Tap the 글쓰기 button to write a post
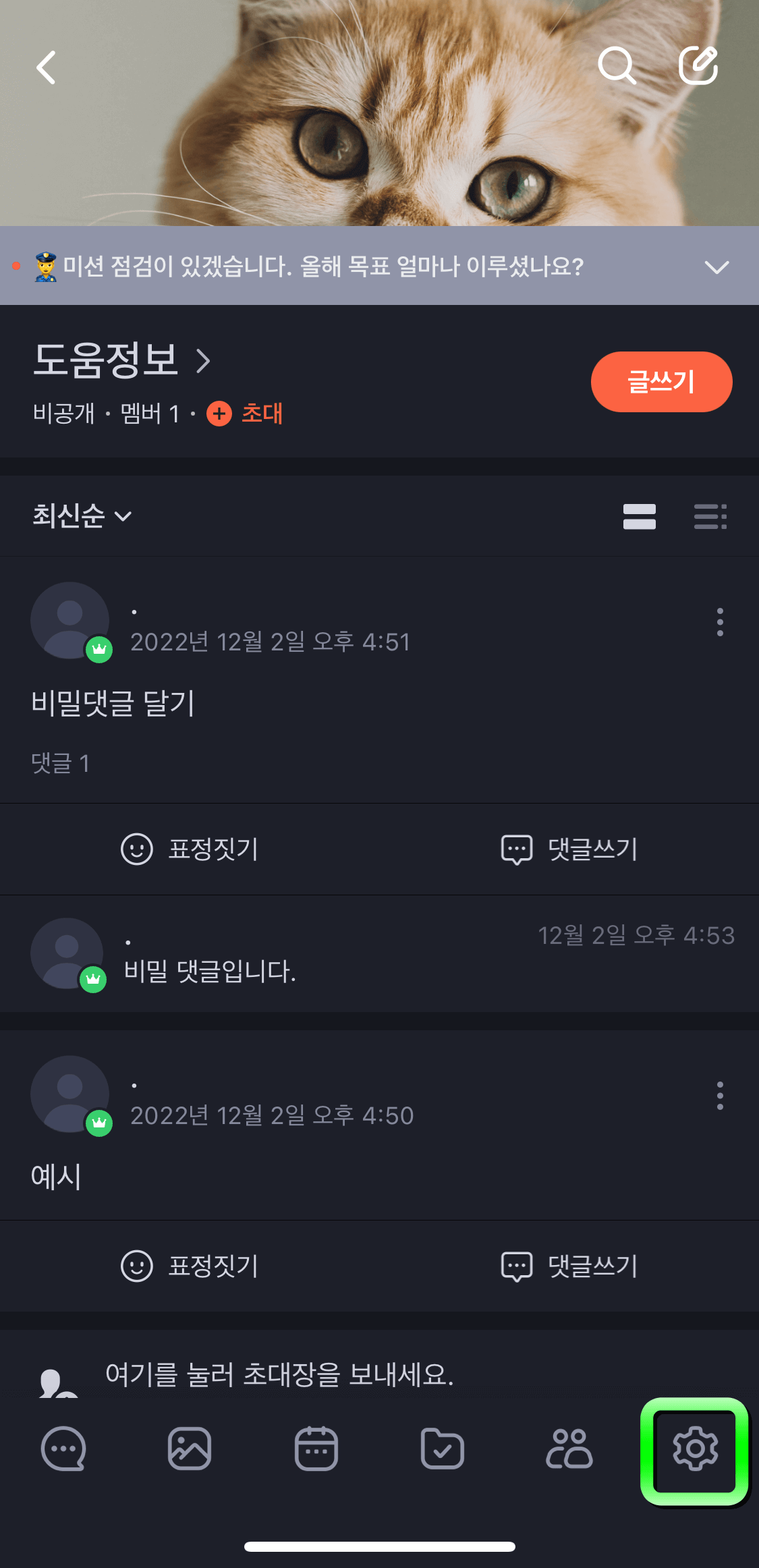The width and height of the screenshot is (759, 1568). pyautogui.click(x=660, y=381)
